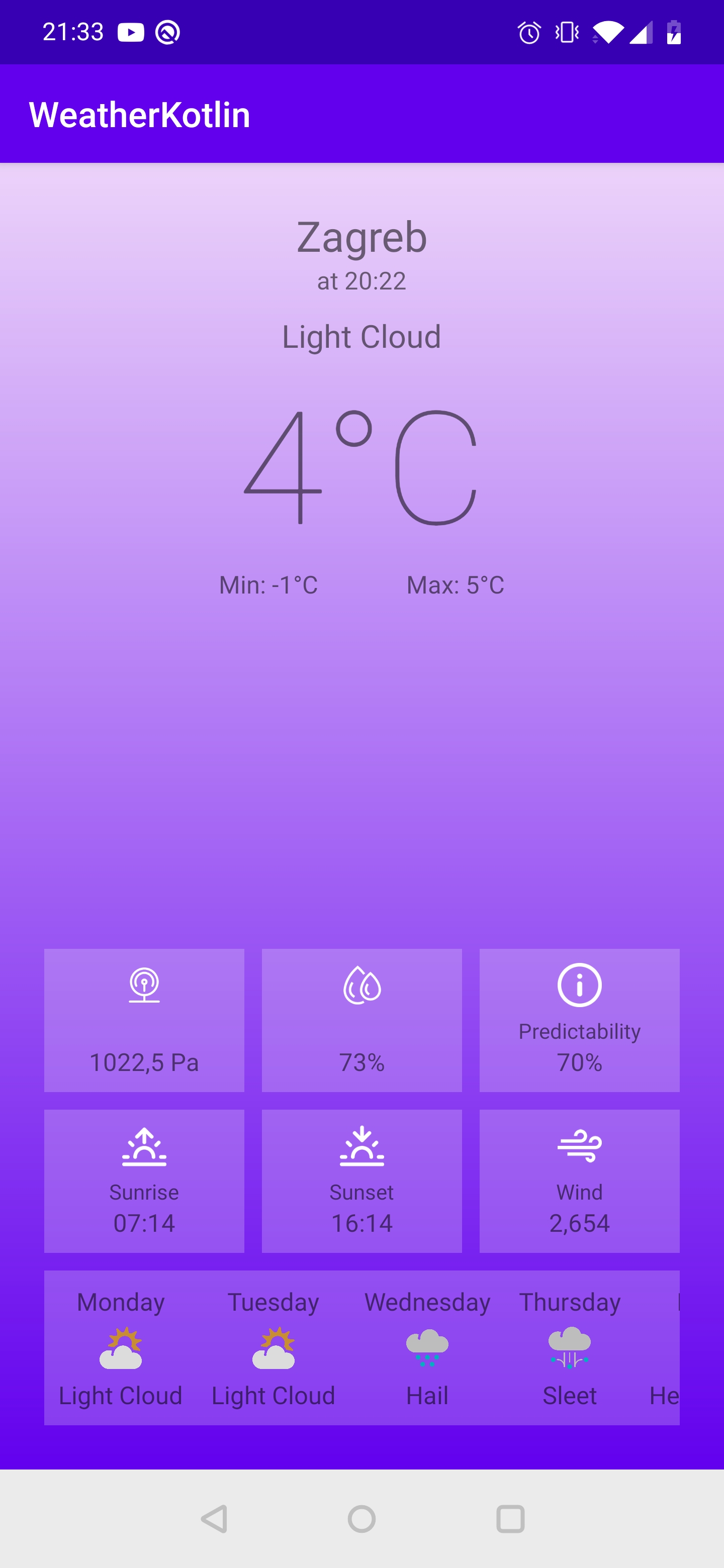The height and width of the screenshot is (1568, 724).
Task: Tap the system home button
Action: point(361,1519)
